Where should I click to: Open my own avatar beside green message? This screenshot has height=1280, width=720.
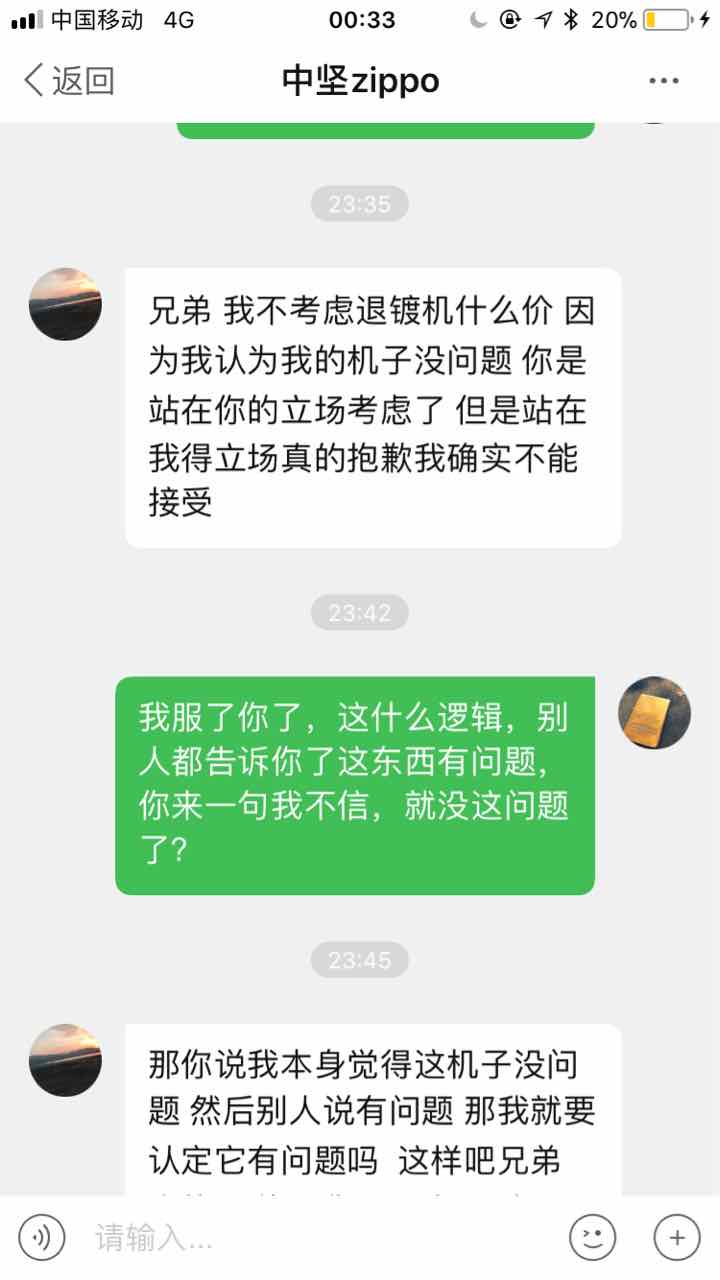(654, 713)
